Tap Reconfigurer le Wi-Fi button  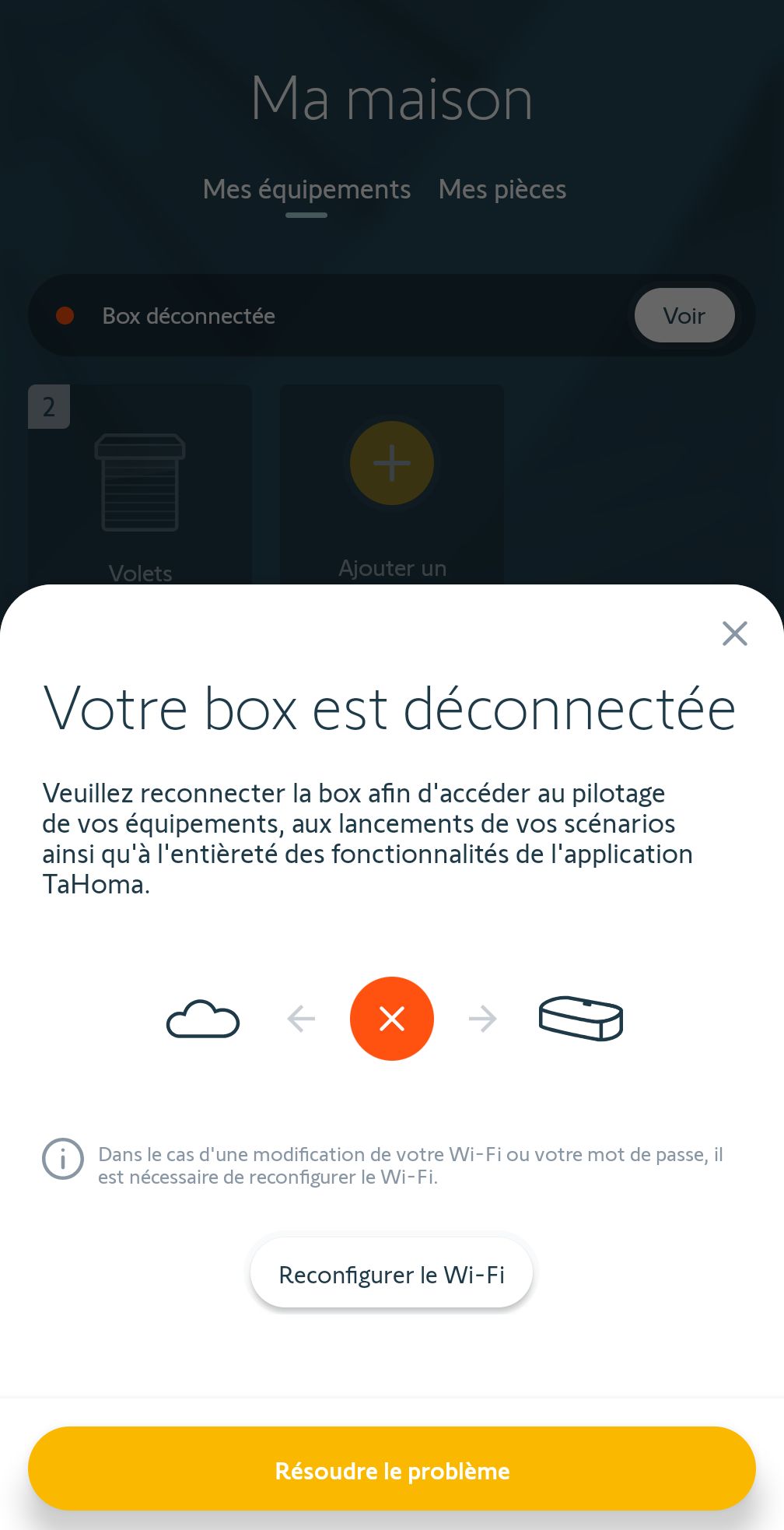pos(391,1274)
